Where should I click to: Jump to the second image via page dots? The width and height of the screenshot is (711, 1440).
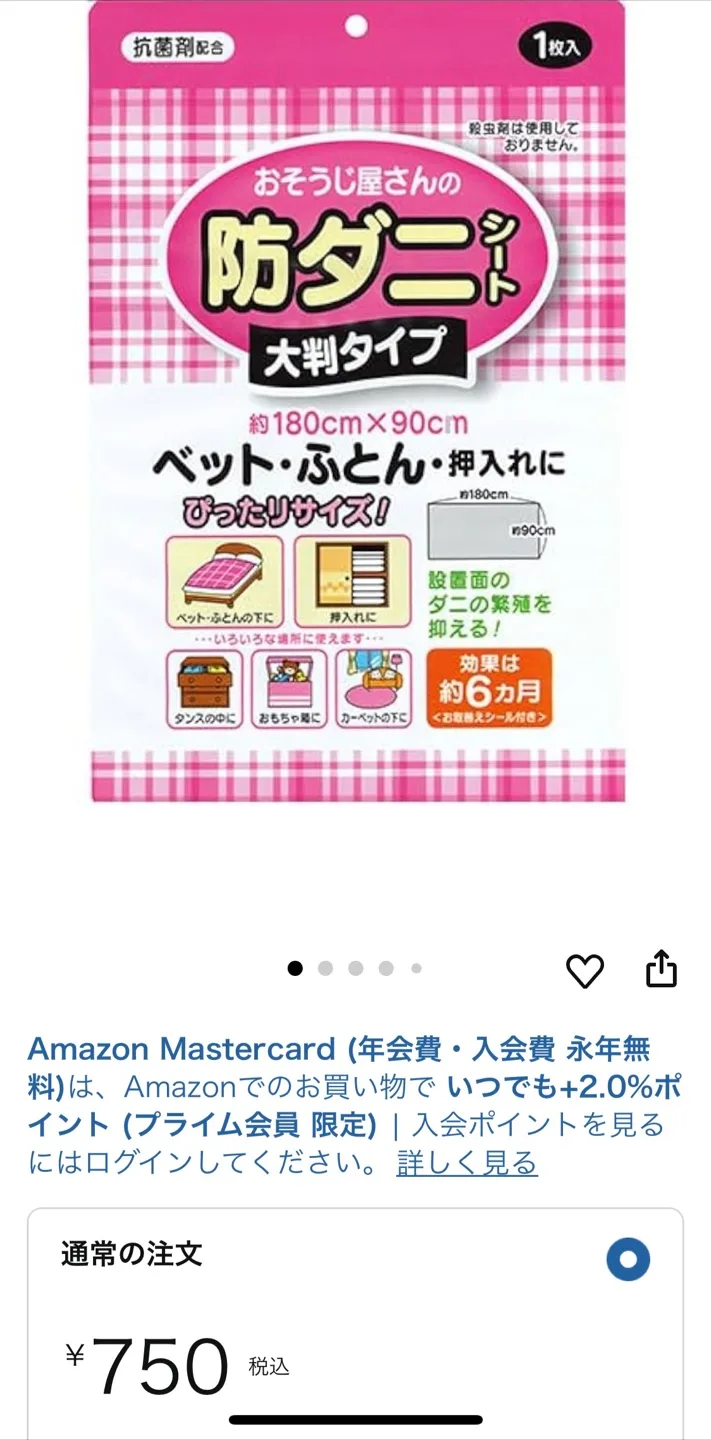click(325, 968)
